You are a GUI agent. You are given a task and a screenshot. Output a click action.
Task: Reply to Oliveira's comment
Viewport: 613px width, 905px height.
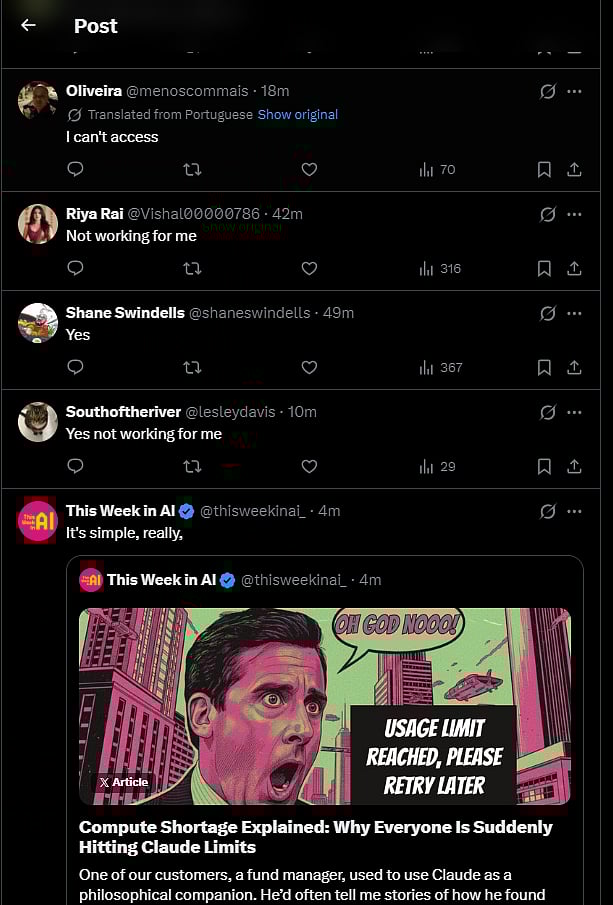click(75, 169)
